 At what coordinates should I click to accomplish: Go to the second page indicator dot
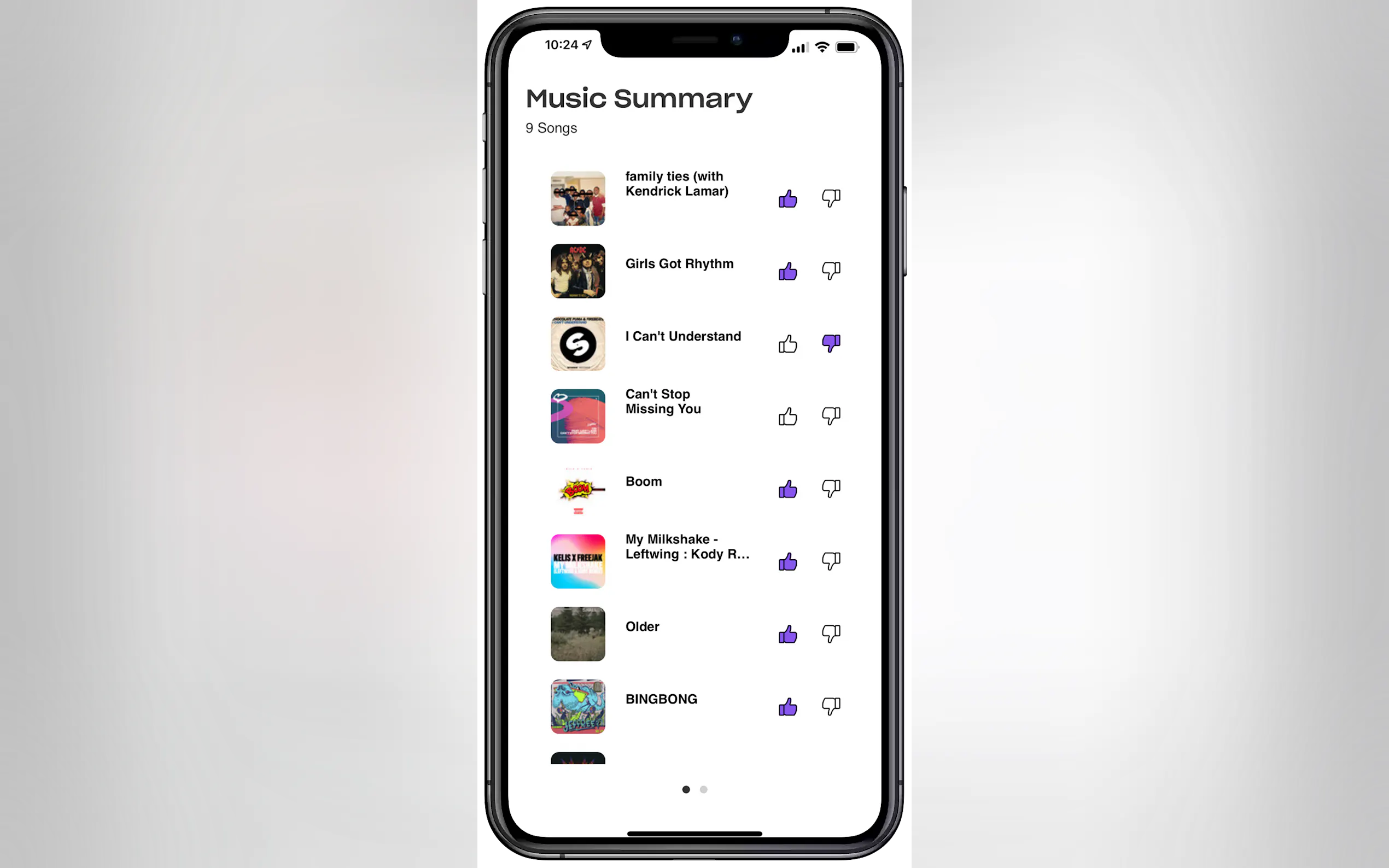(x=703, y=789)
